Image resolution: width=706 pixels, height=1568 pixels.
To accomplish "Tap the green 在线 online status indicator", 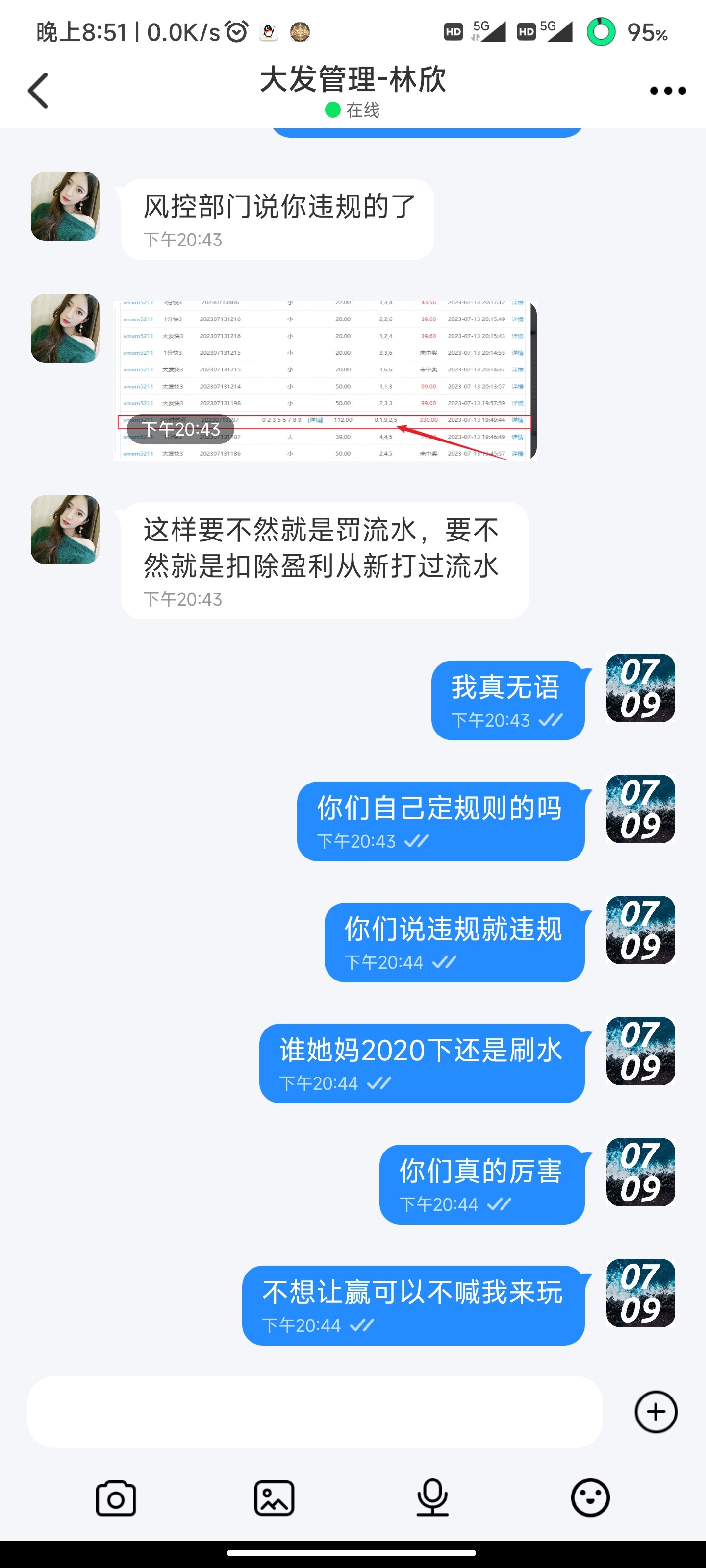I will tap(352, 111).
